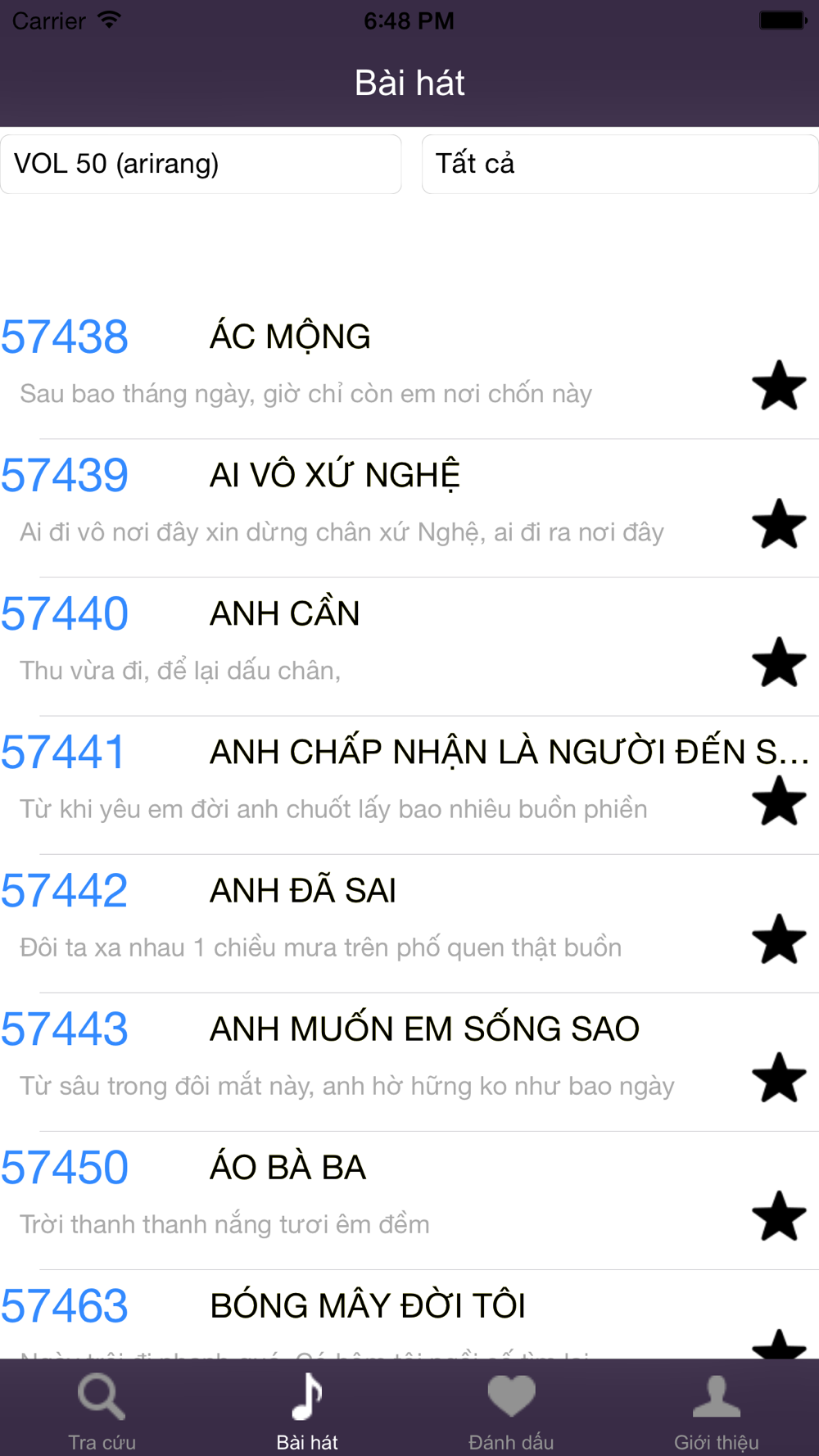Star the song ÁC MỘNG

tap(779, 385)
